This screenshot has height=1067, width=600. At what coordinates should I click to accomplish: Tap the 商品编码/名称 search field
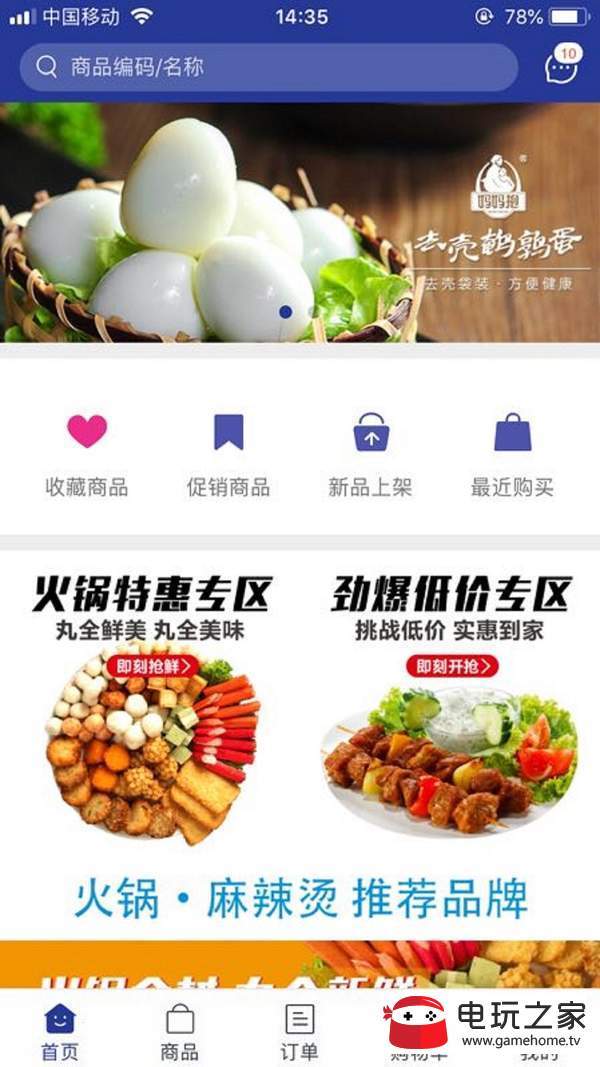coord(268,67)
